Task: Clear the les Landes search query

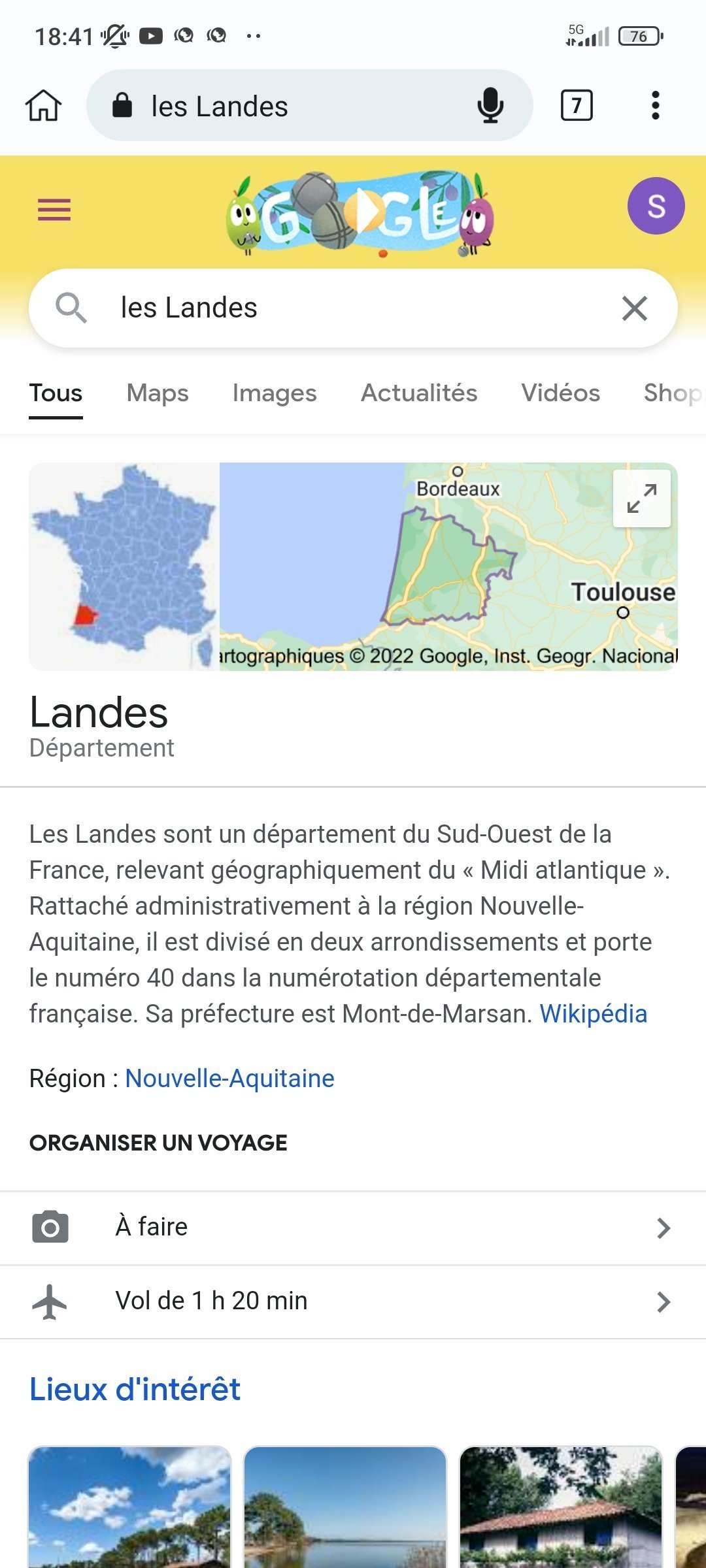Action: [634, 308]
